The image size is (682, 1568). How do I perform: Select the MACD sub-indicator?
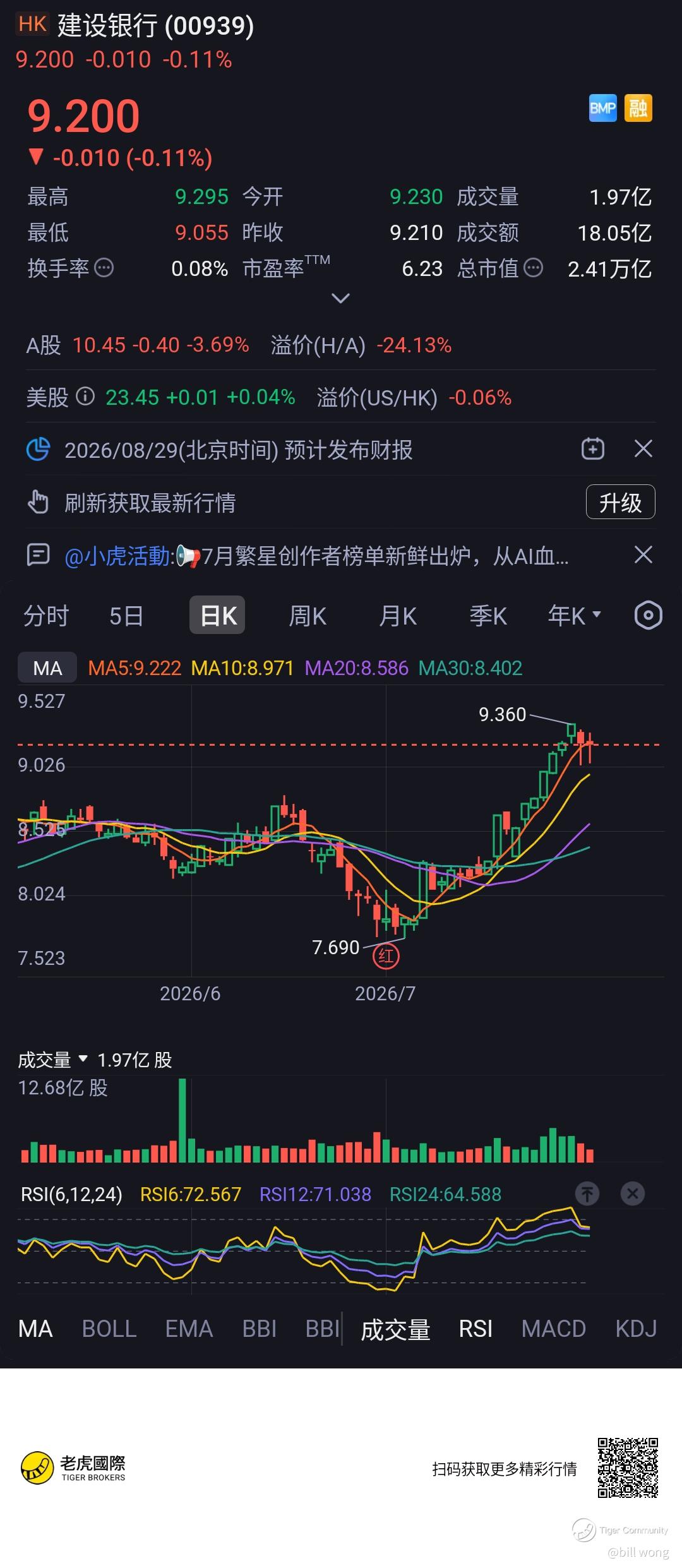pos(554,1329)
